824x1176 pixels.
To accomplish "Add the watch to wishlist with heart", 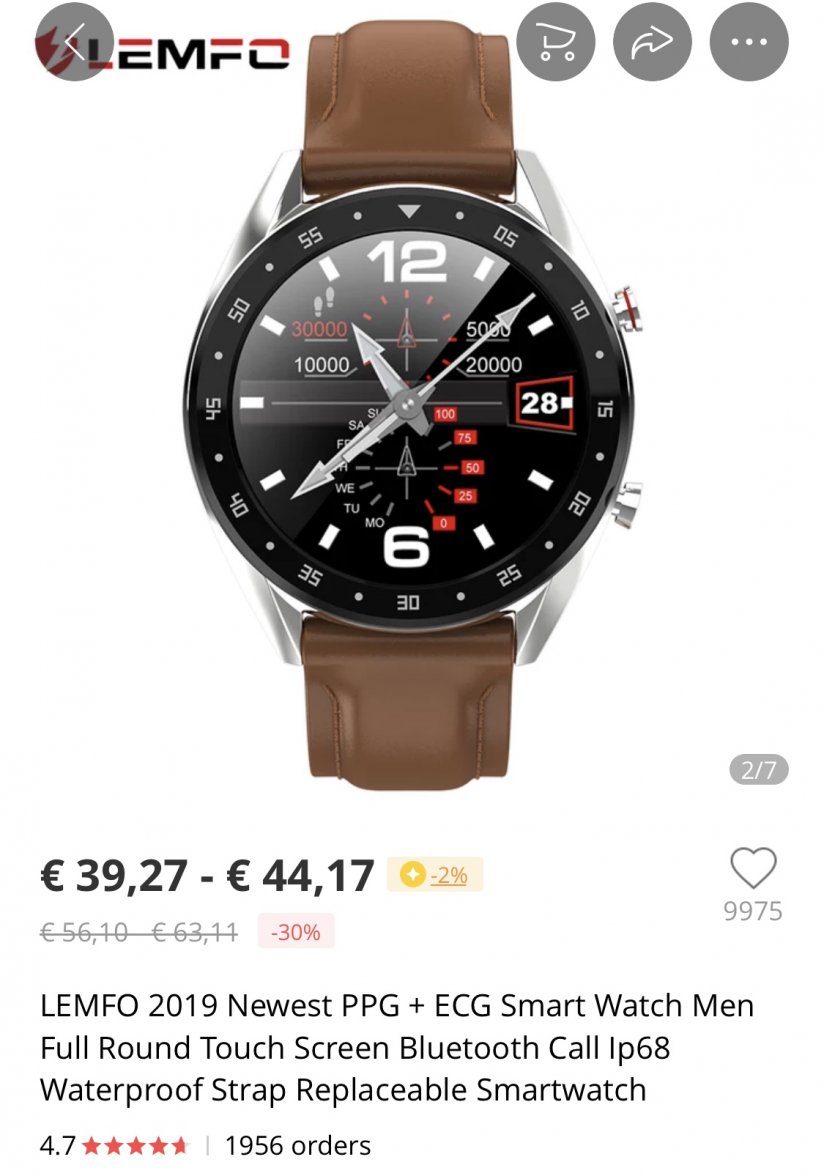I will click(753, 868).
